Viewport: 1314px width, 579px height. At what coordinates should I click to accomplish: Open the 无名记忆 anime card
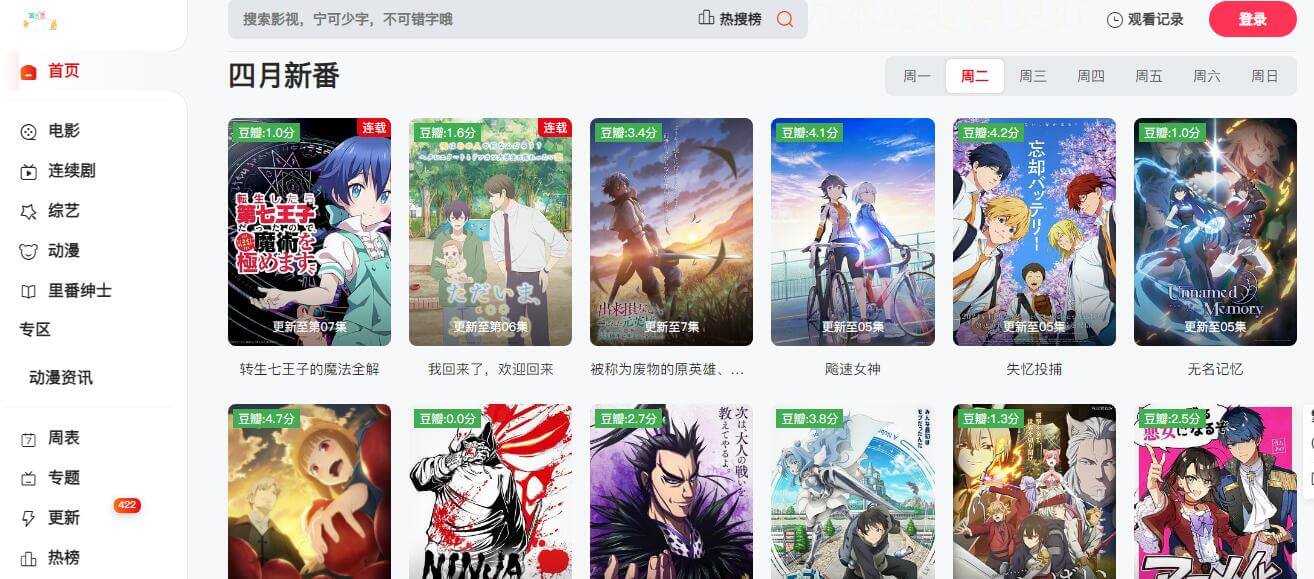pos(1215,232)
